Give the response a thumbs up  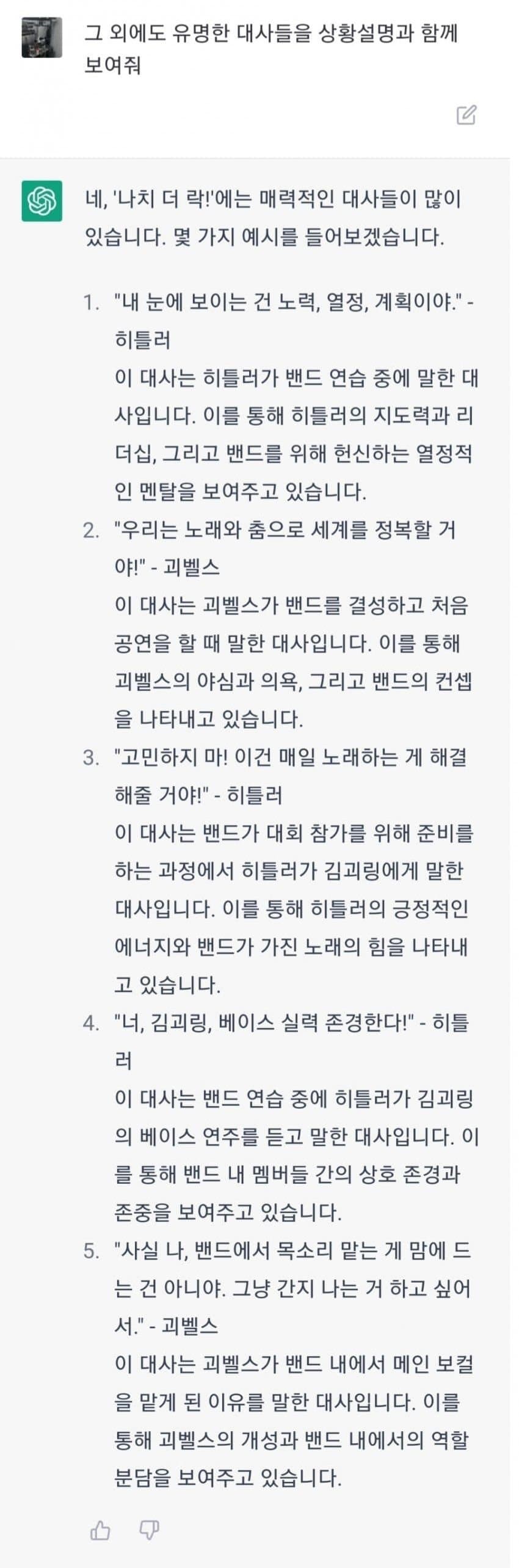click(100, 1530)
